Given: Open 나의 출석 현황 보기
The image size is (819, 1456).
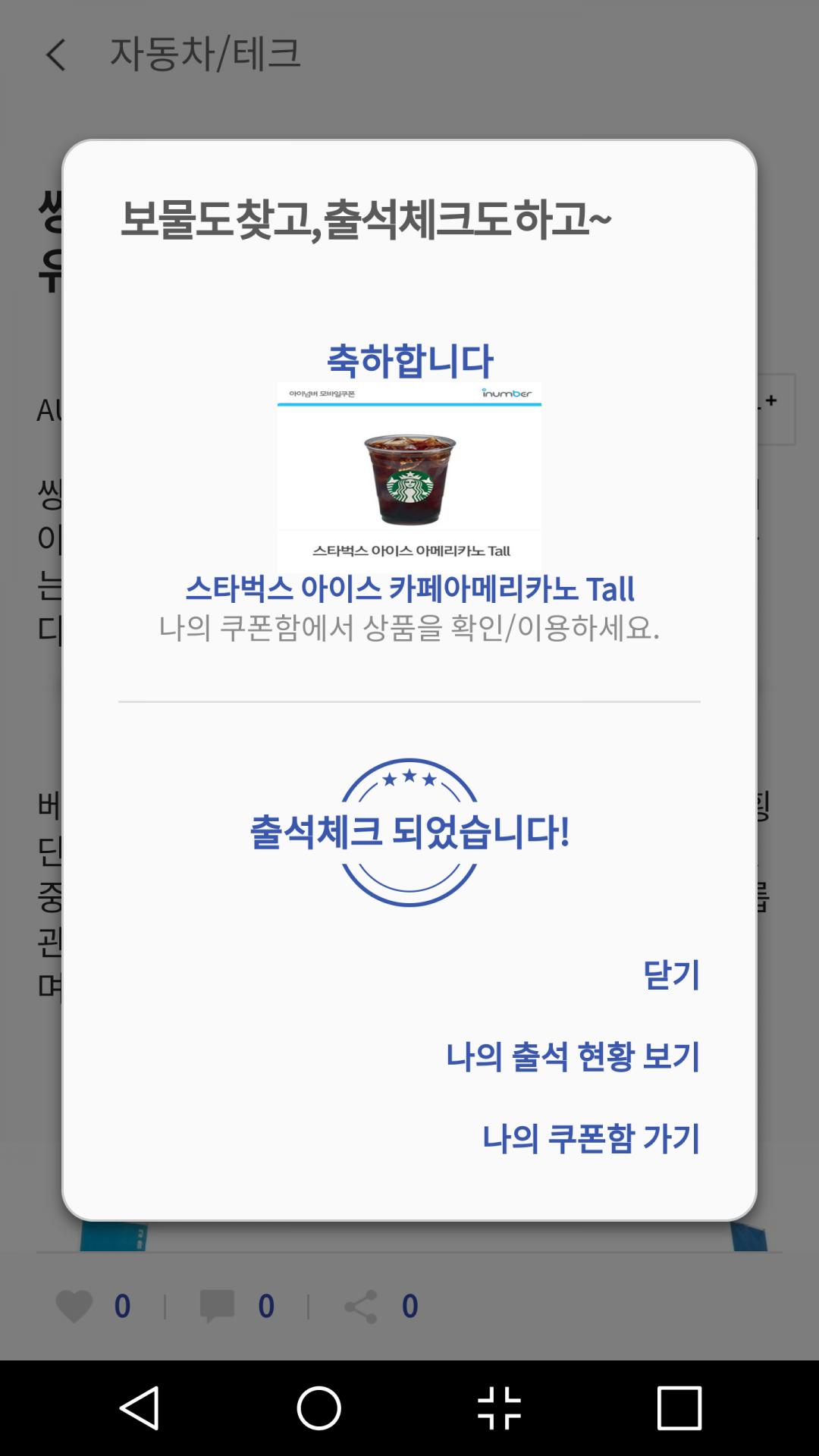Looking at the screenshot, I should [572, 1056].
